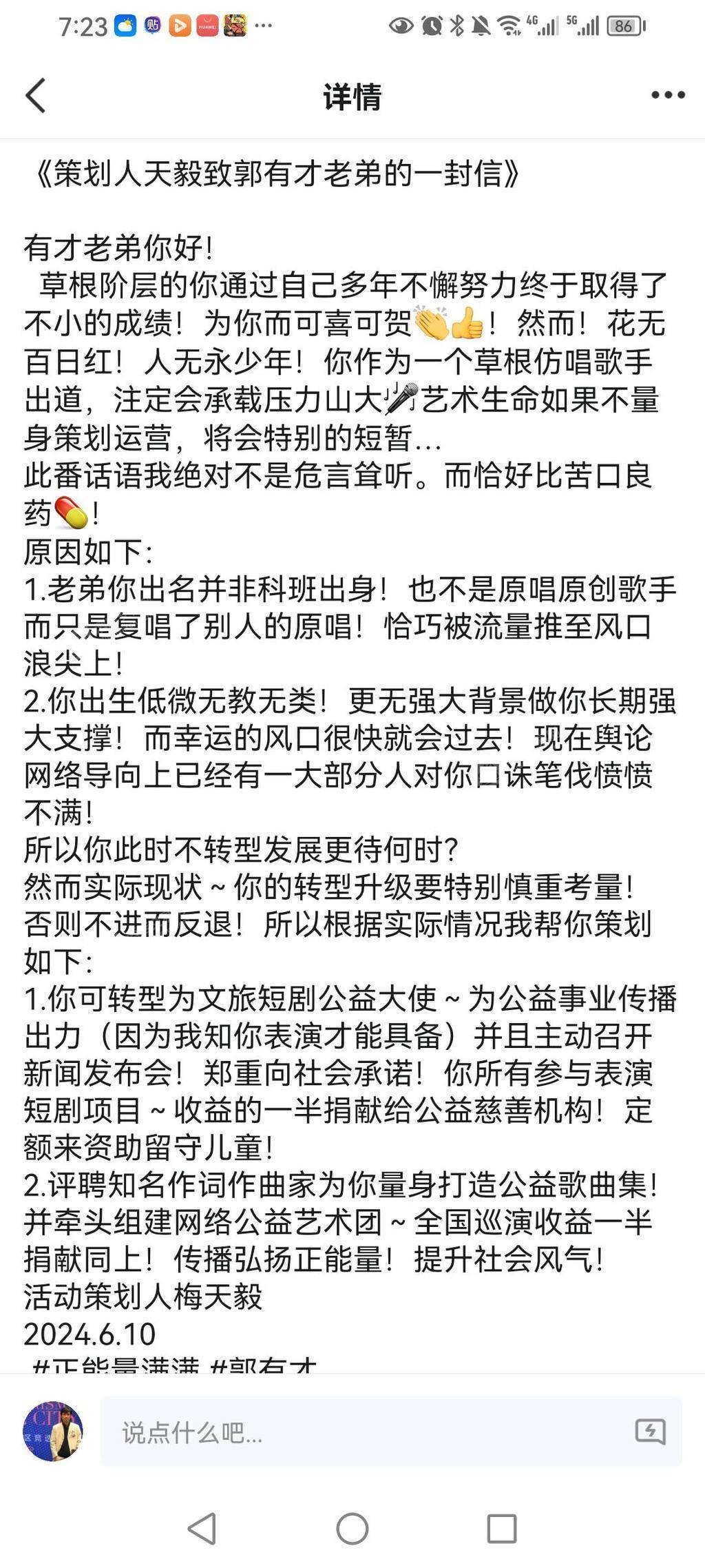This screenshot has width=705, height=1568.
Task: Open the profile avatar beside comment box
Action: click(53, 1431)
